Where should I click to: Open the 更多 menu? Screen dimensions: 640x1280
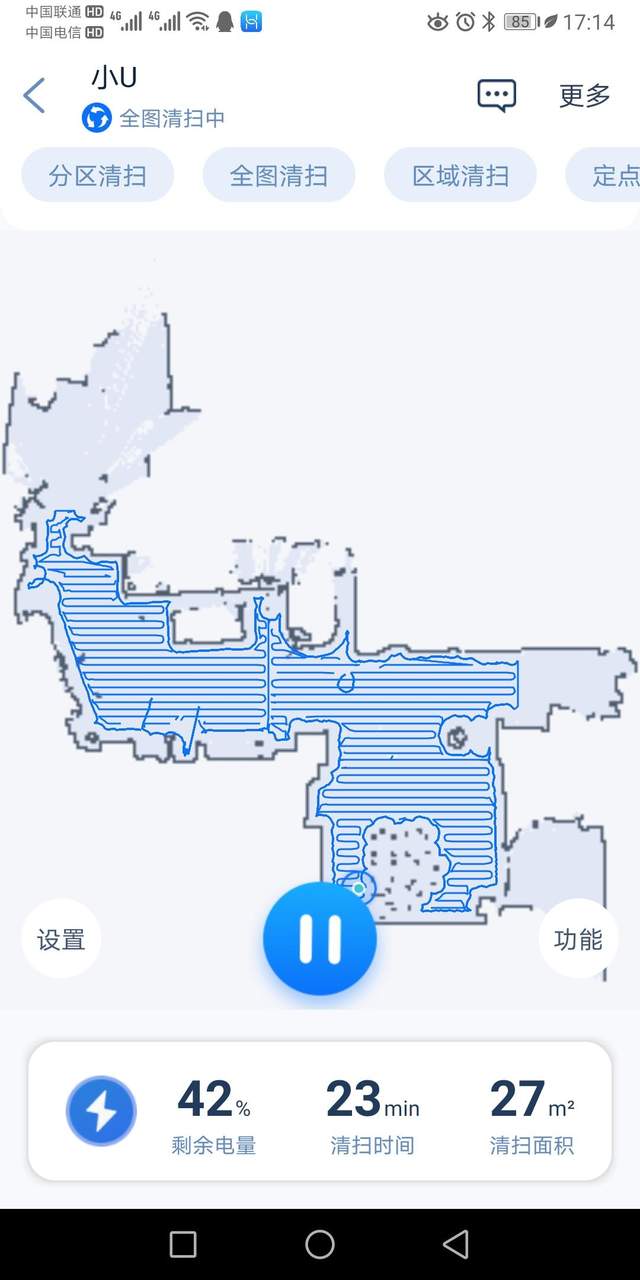(584, 96)
